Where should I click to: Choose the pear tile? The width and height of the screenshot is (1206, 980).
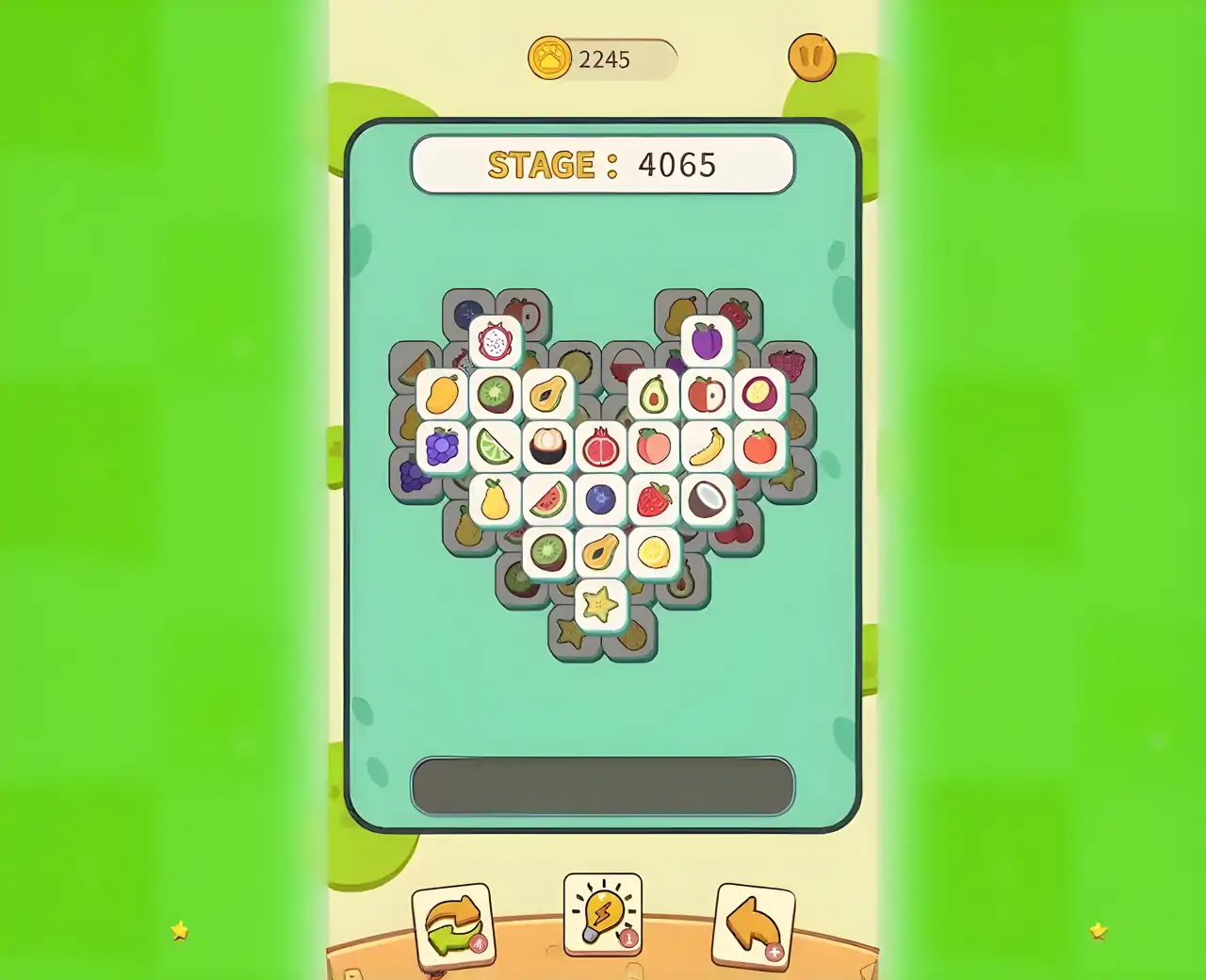tap(495, 499)
